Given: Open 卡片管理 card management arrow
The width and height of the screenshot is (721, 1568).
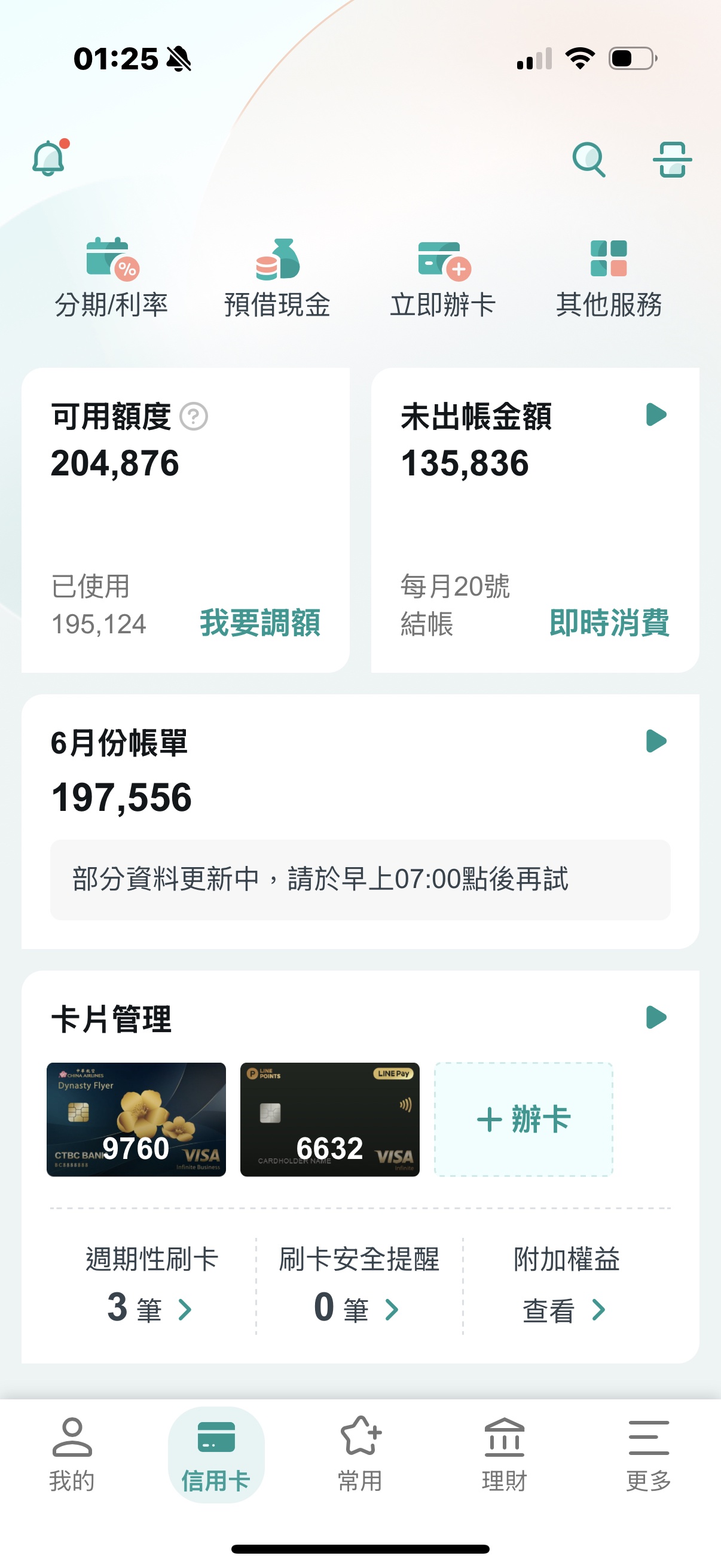Looking at the screenshot, I should [x=656, y=1017].
